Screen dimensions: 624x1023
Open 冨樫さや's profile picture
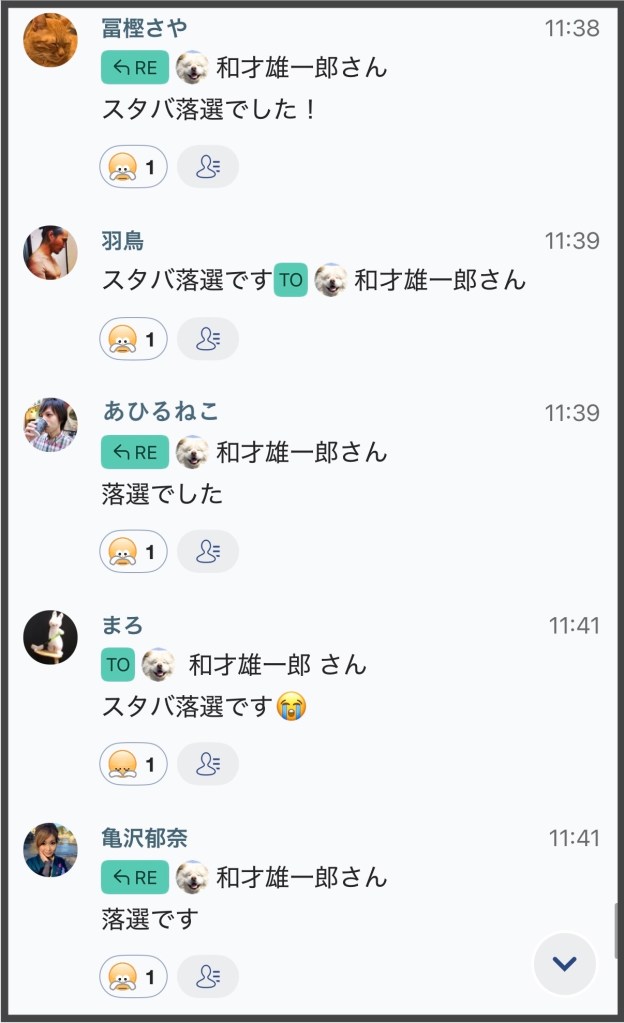[x=50, y=40]
